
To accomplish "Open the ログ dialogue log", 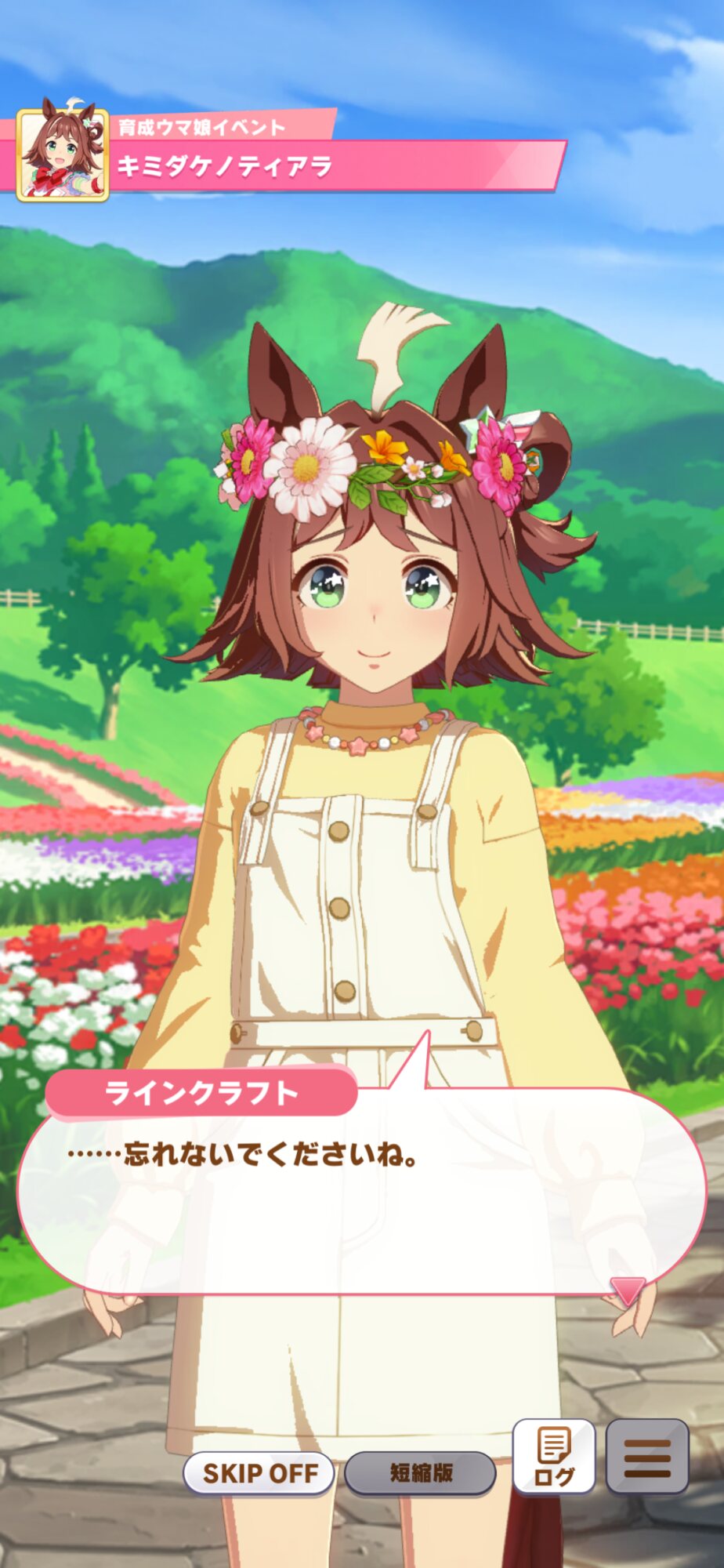I will click(554, 1457).
